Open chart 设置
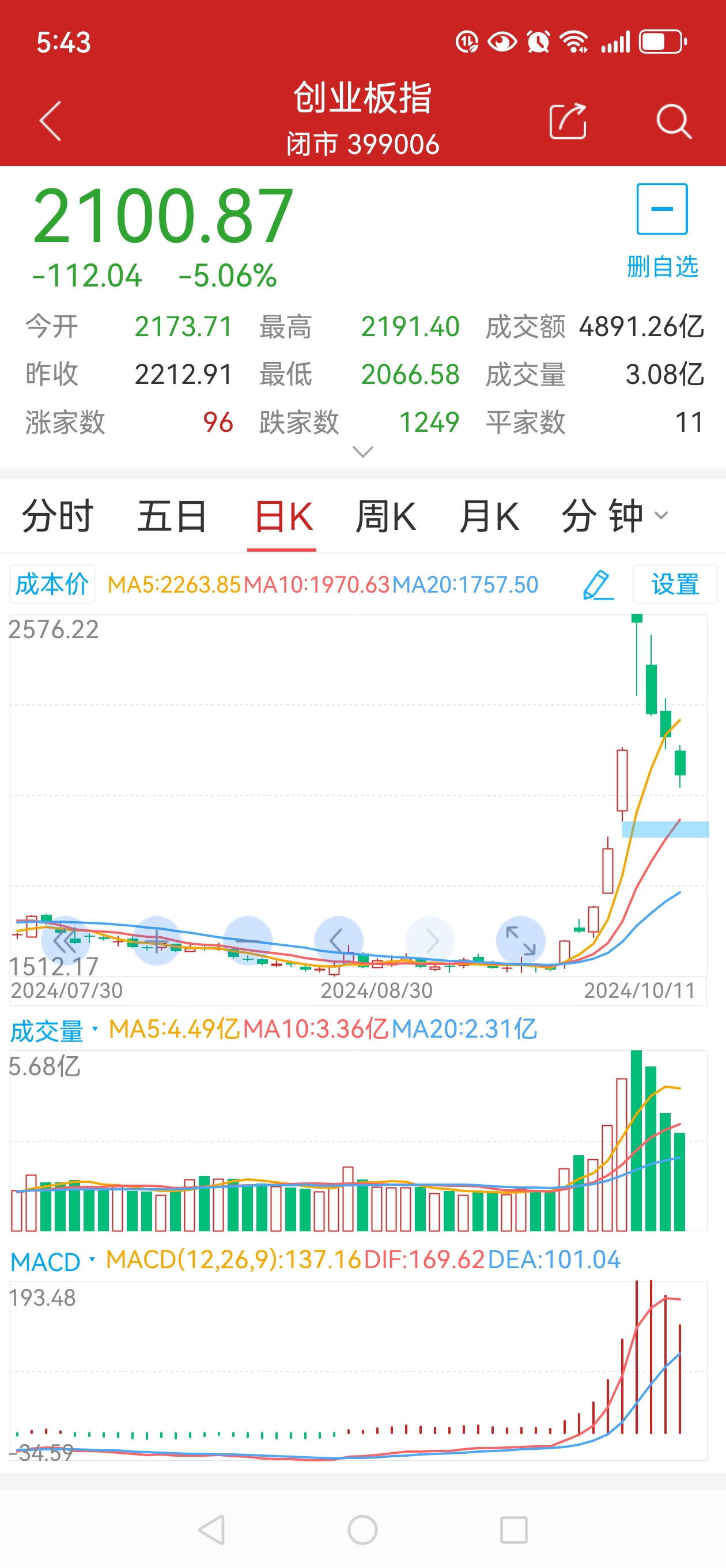The image size is (726, 1568). pos(675,585)
